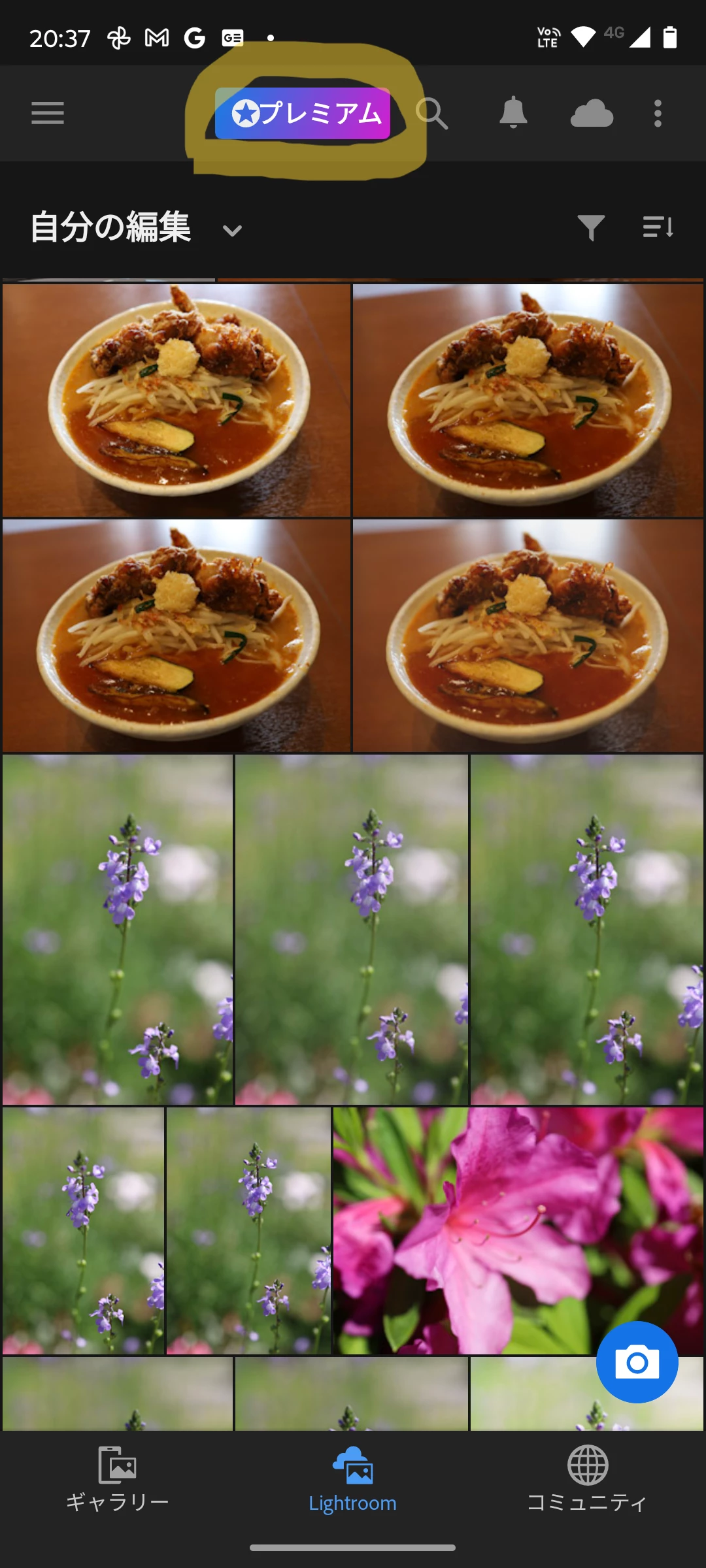Open photo search
Screen dimensions: 706x1568
point(431,113)
